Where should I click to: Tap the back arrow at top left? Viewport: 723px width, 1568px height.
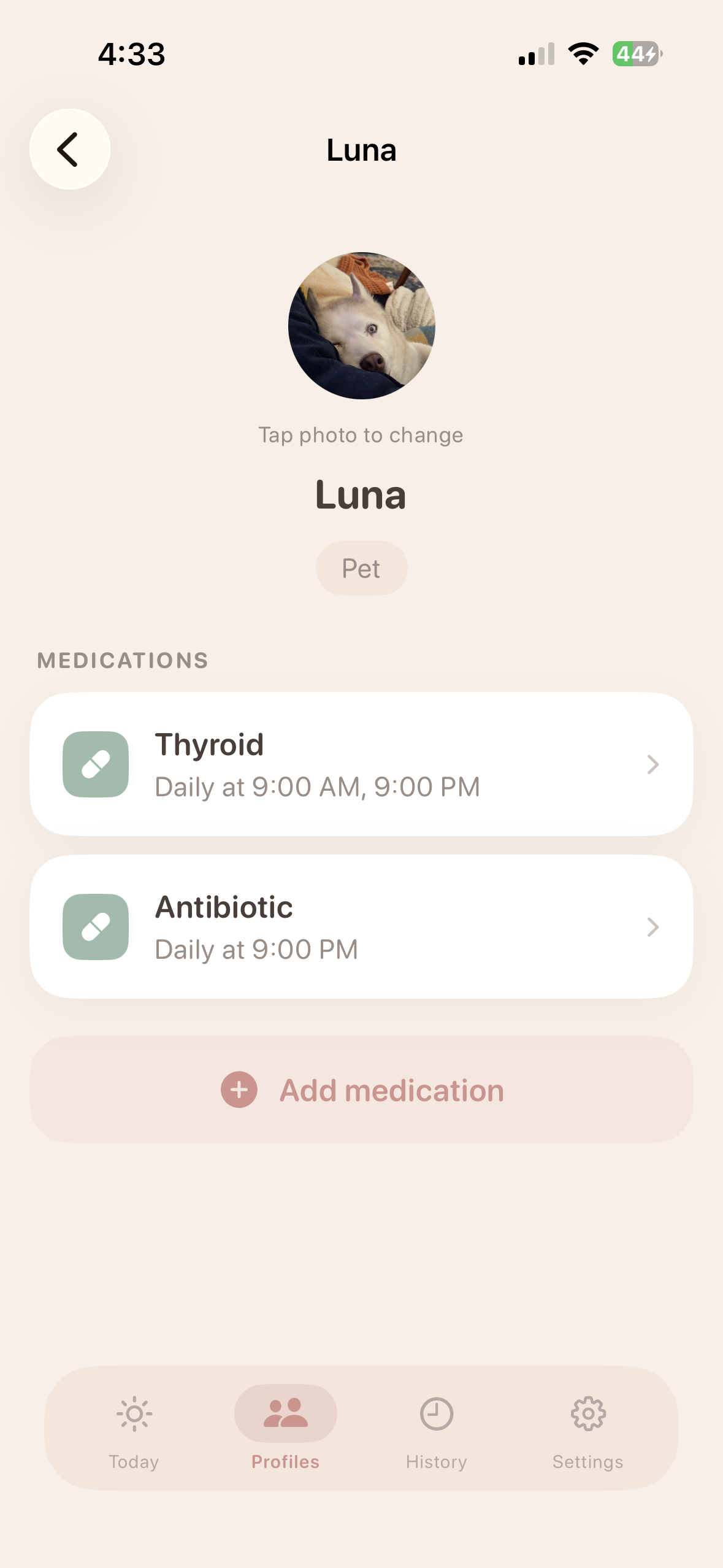(69, 150)
